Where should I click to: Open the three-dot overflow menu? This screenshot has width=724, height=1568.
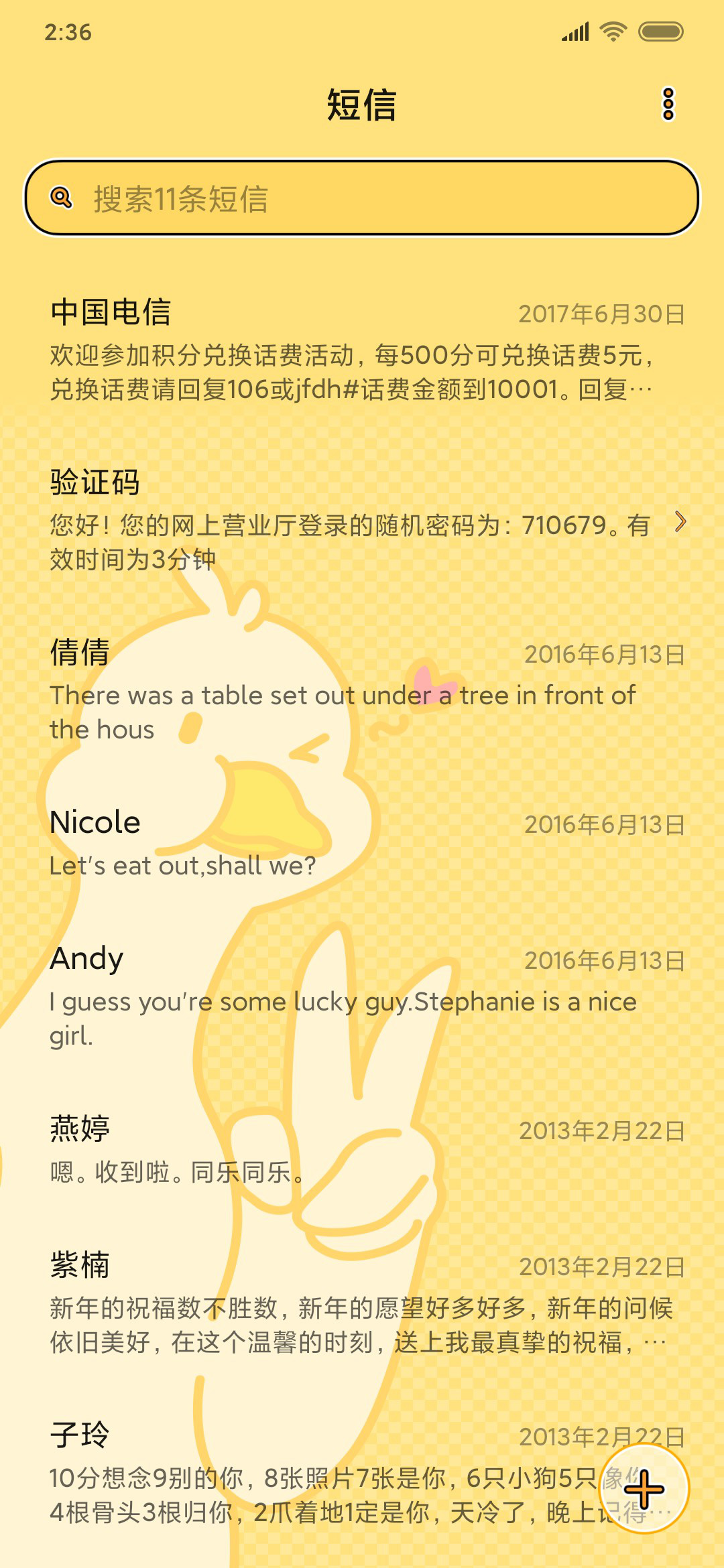point(668,105)
